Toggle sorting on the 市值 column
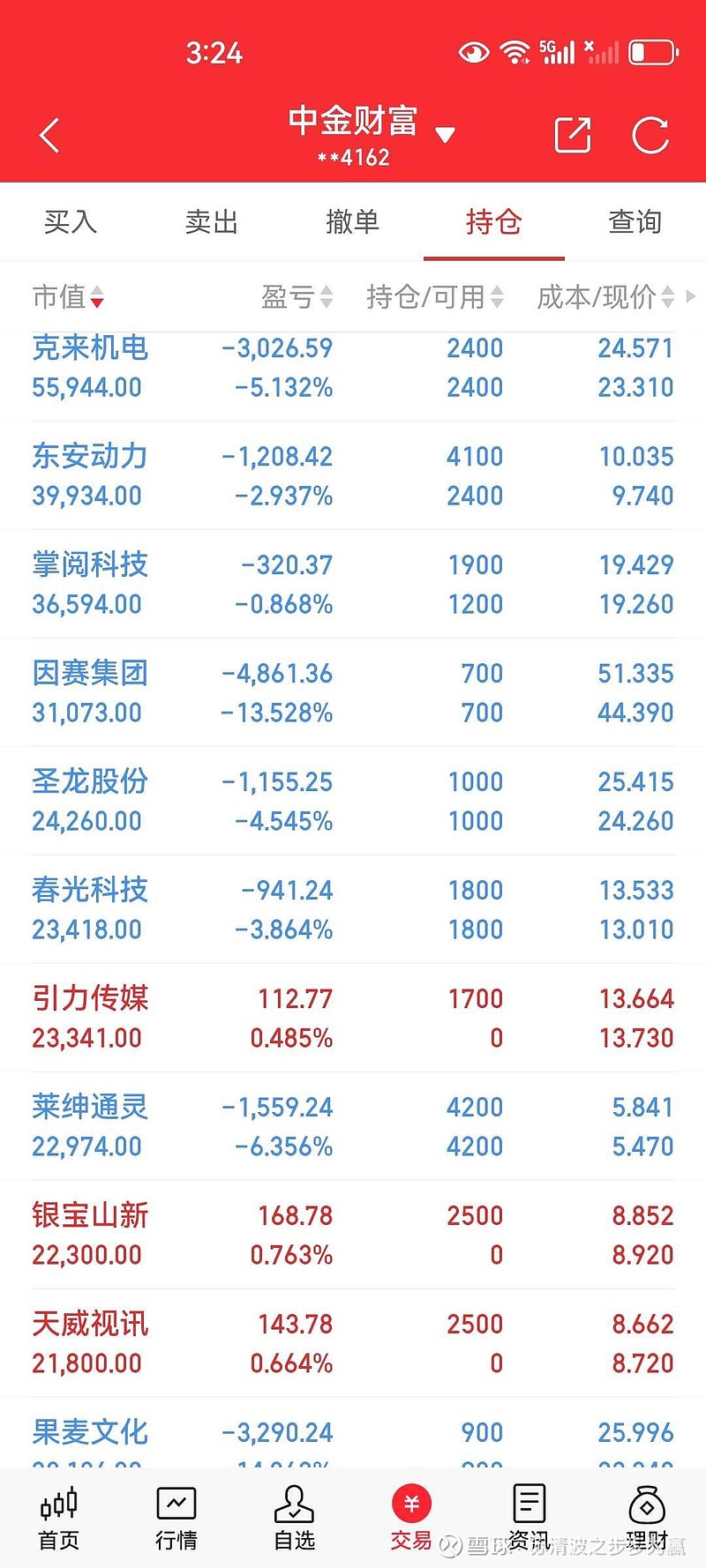This screenshot has height=1568, width=706. pos(69,297)
